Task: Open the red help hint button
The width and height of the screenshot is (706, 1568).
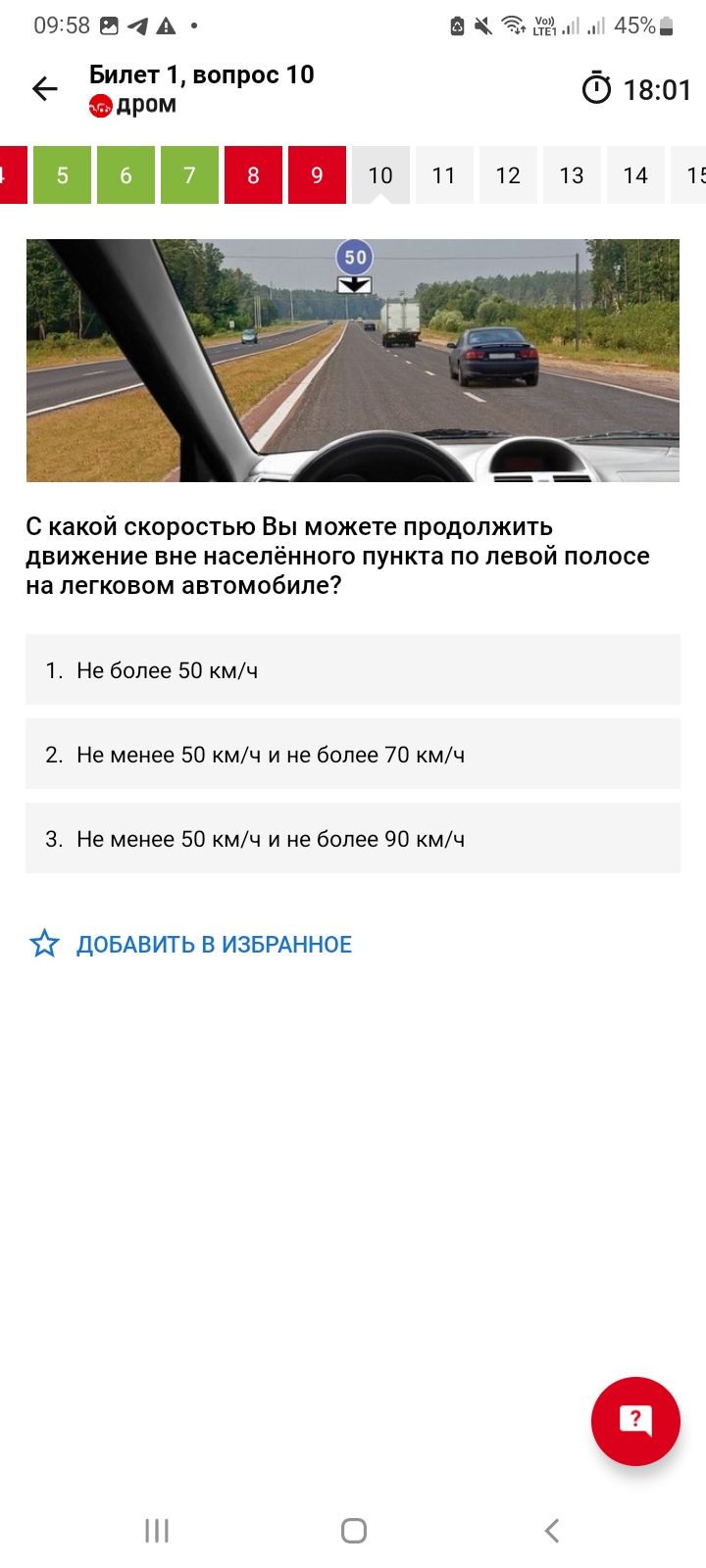Action: click(635, 1421)
